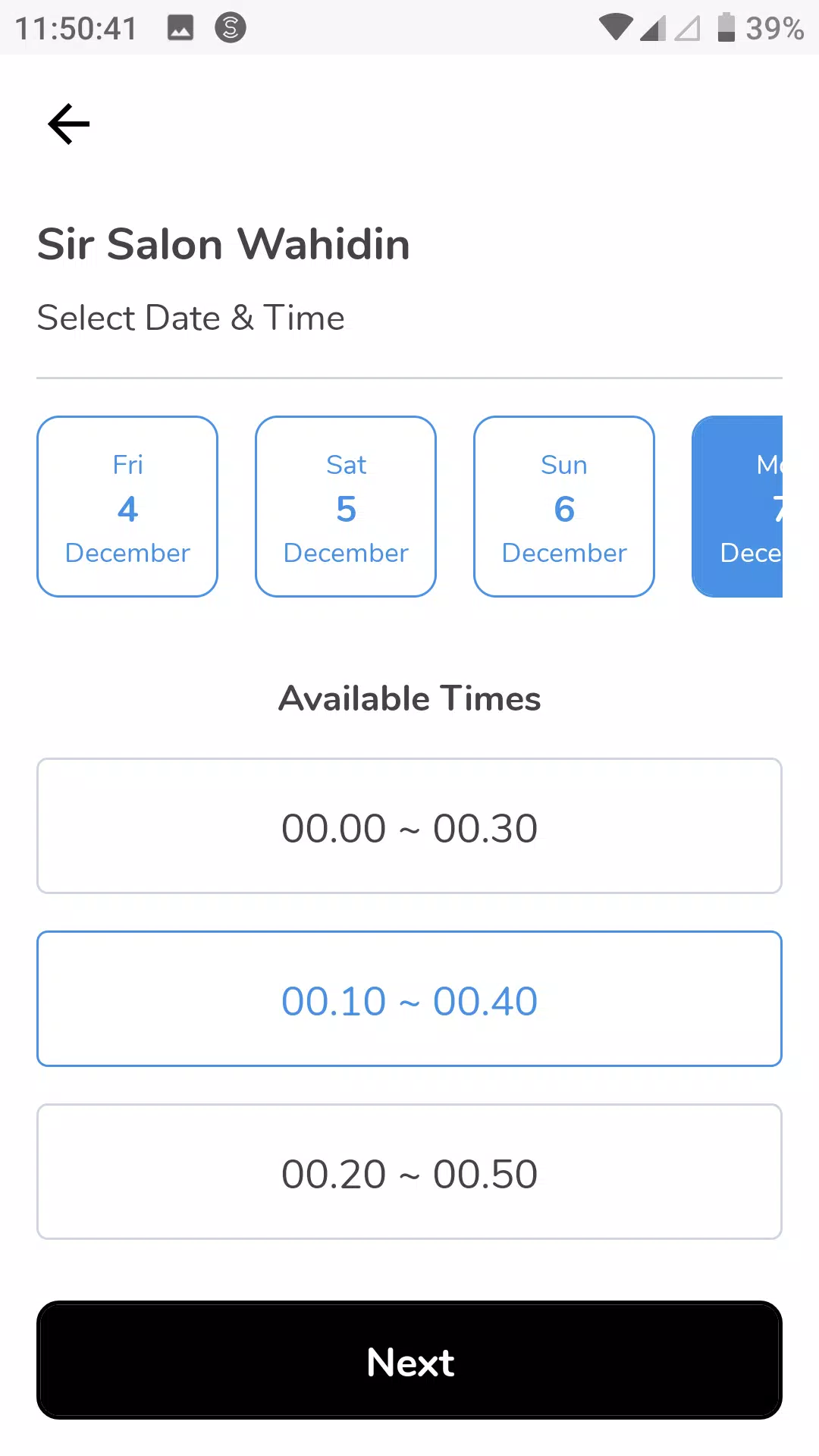Tap the secondary SIM signal icon

[x=686, y=28]
